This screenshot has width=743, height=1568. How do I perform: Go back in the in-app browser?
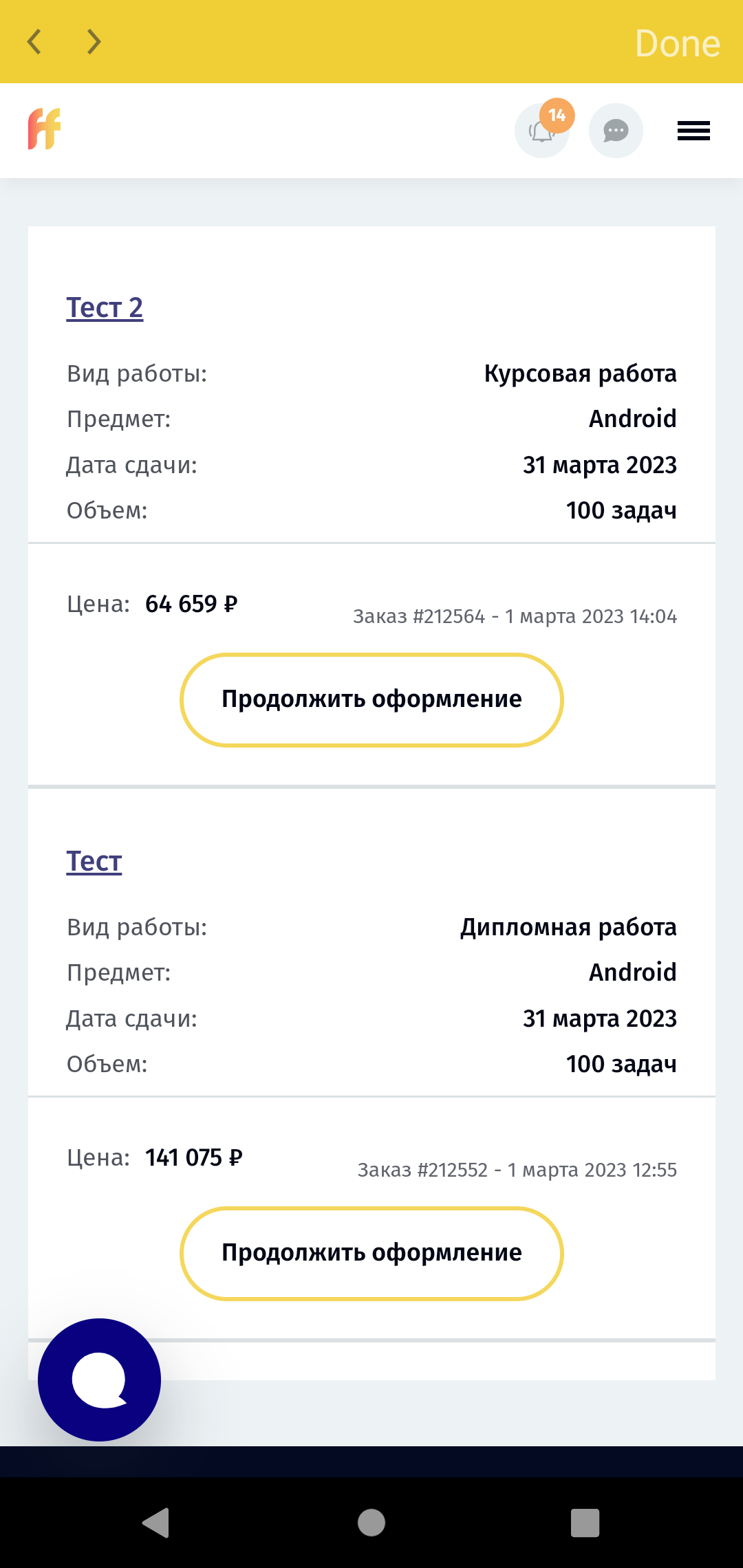coord(34,42)
